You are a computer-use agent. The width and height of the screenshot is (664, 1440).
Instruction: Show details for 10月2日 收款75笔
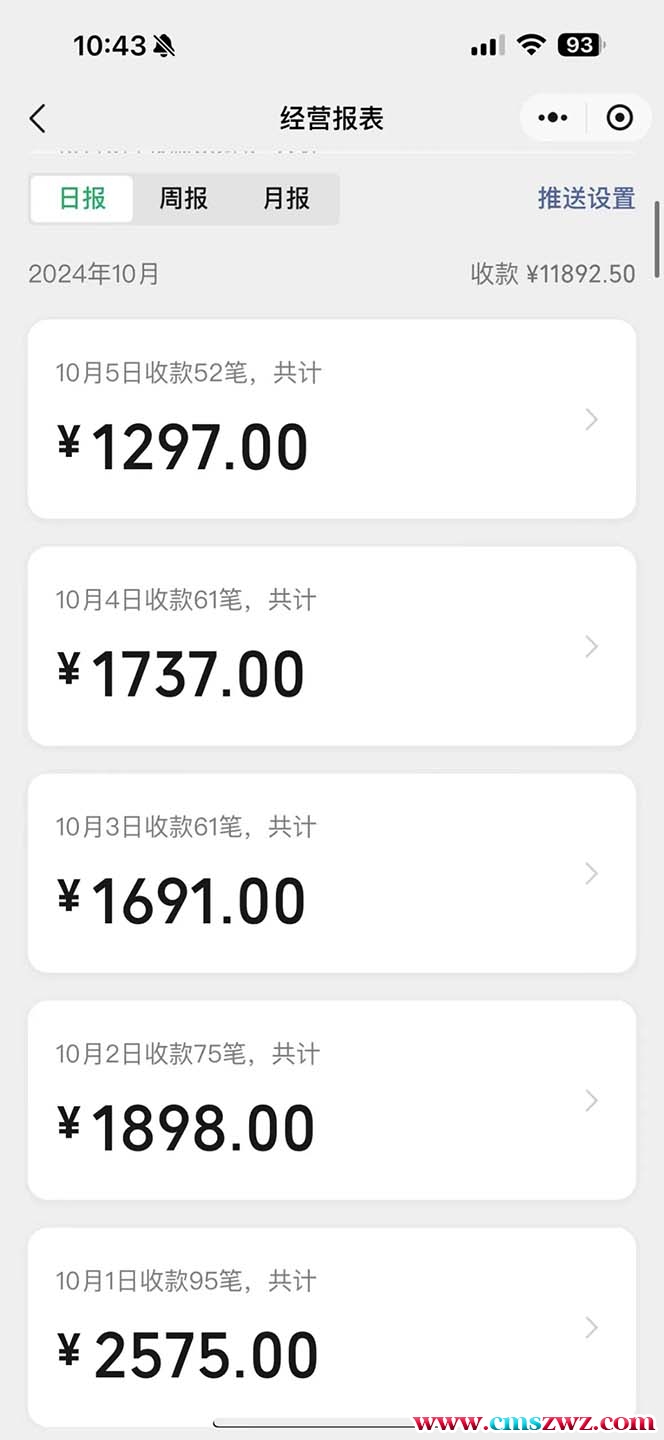point(332,1100)
